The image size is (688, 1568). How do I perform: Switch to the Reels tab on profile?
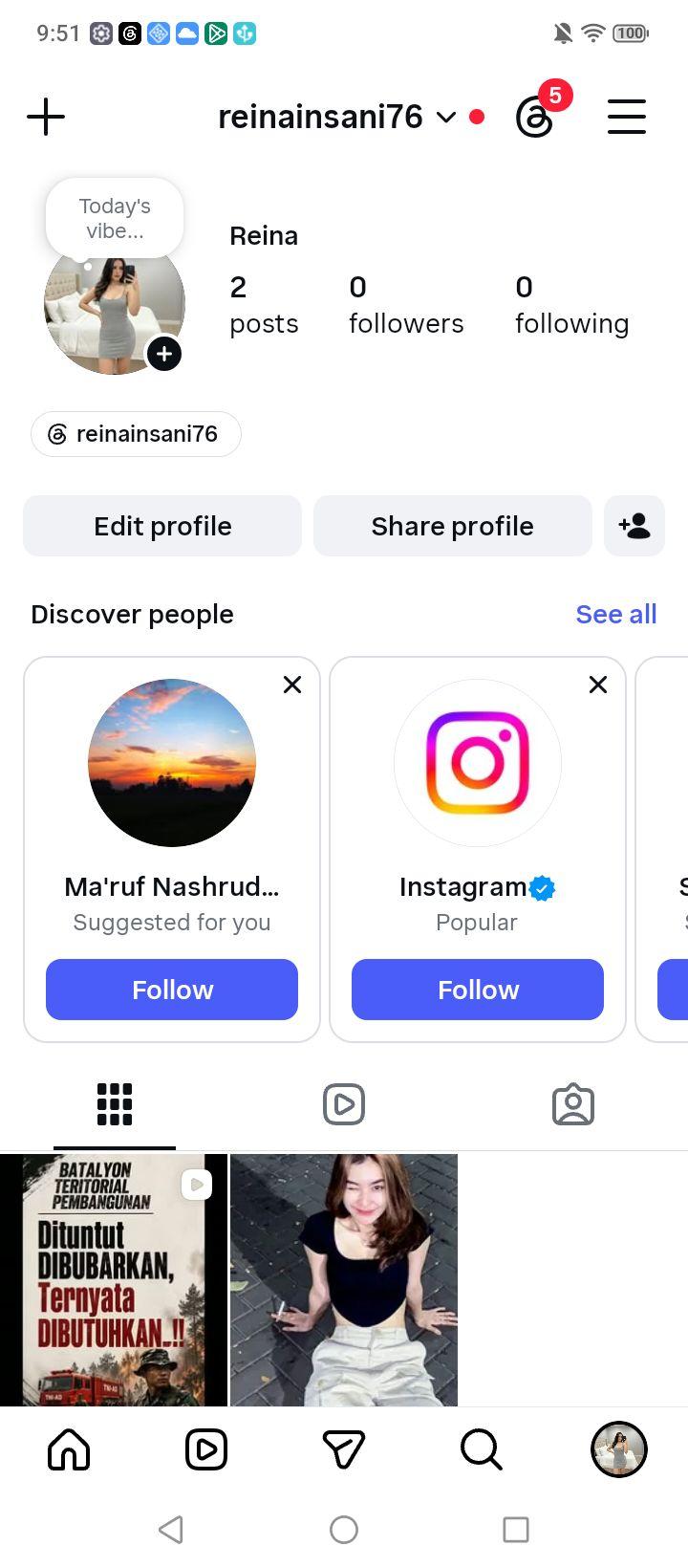344,1104
